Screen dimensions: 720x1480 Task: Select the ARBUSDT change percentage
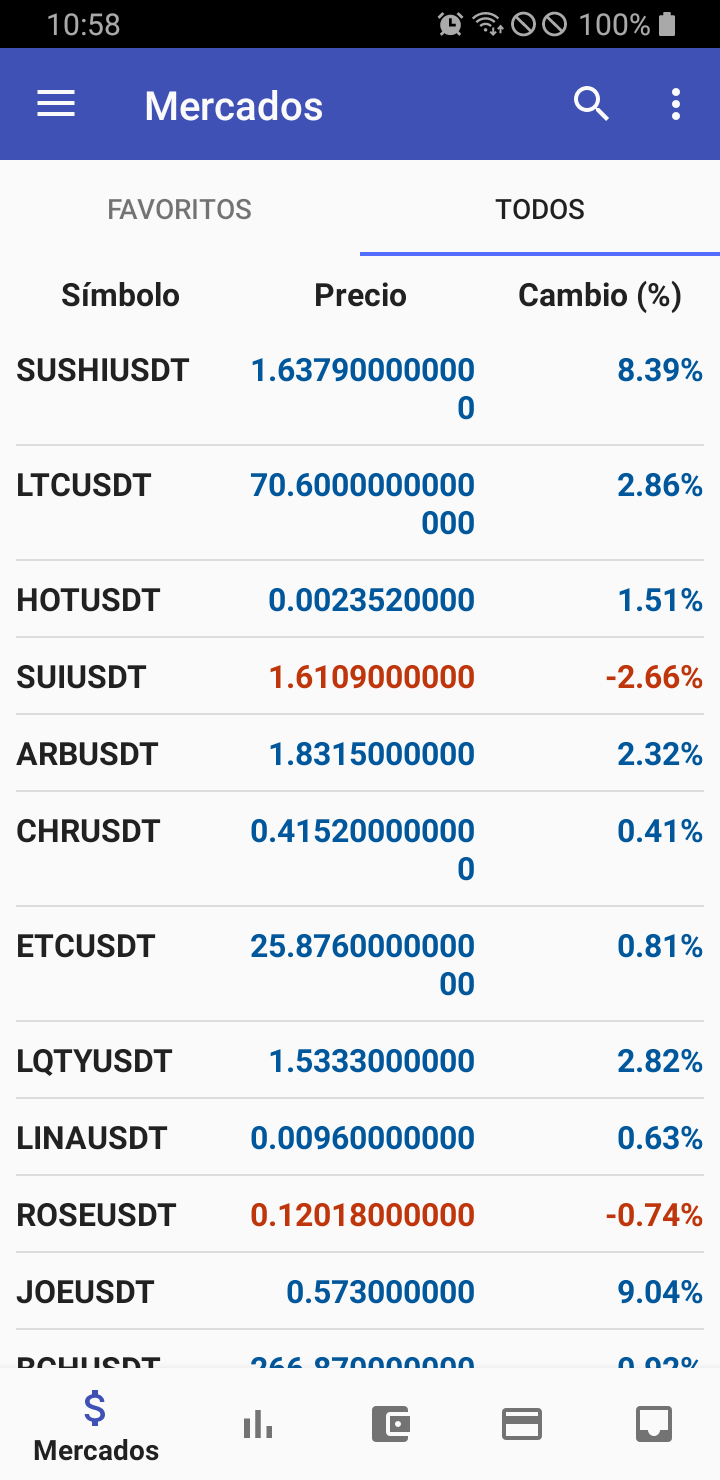click(x=659, y=753)
